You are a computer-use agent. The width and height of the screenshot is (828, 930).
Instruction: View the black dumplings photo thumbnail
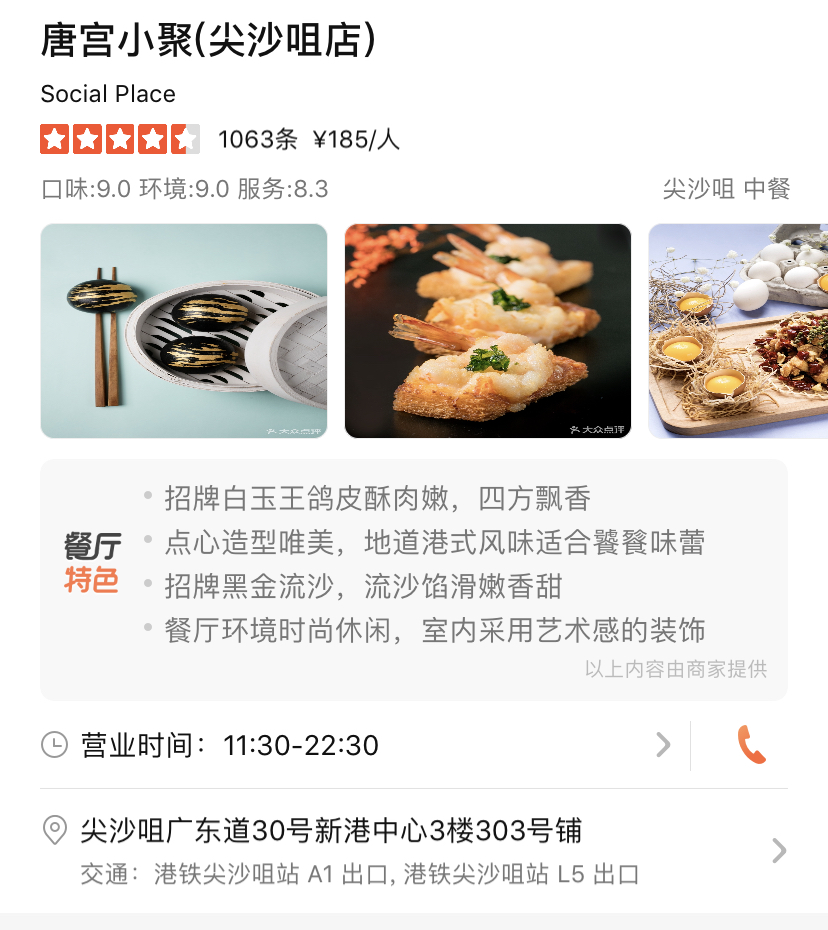coord(183,332)
